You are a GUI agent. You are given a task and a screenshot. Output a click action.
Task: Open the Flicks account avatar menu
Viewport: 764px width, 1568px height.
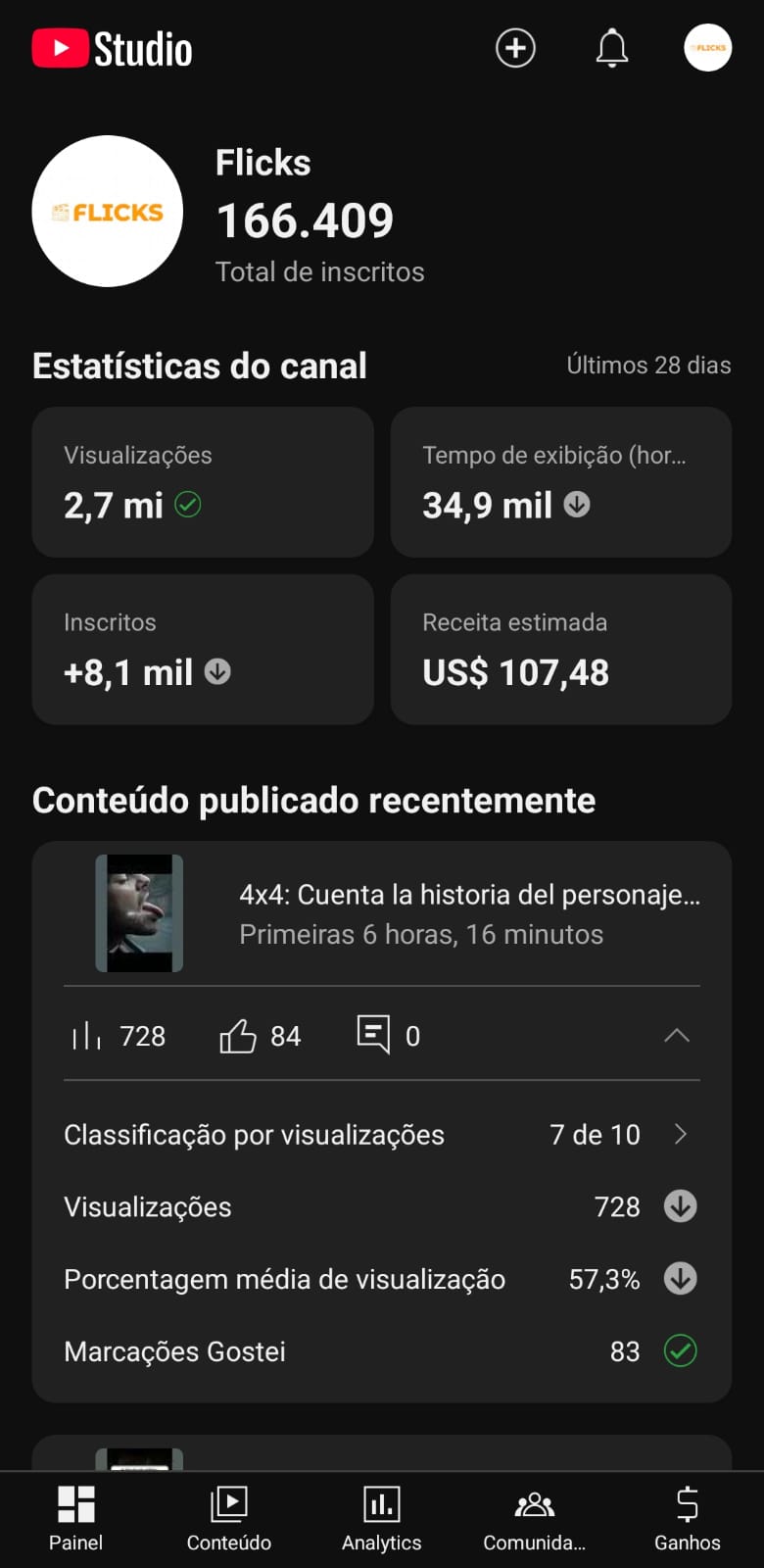pyautogui.click(x=707, y=48)
